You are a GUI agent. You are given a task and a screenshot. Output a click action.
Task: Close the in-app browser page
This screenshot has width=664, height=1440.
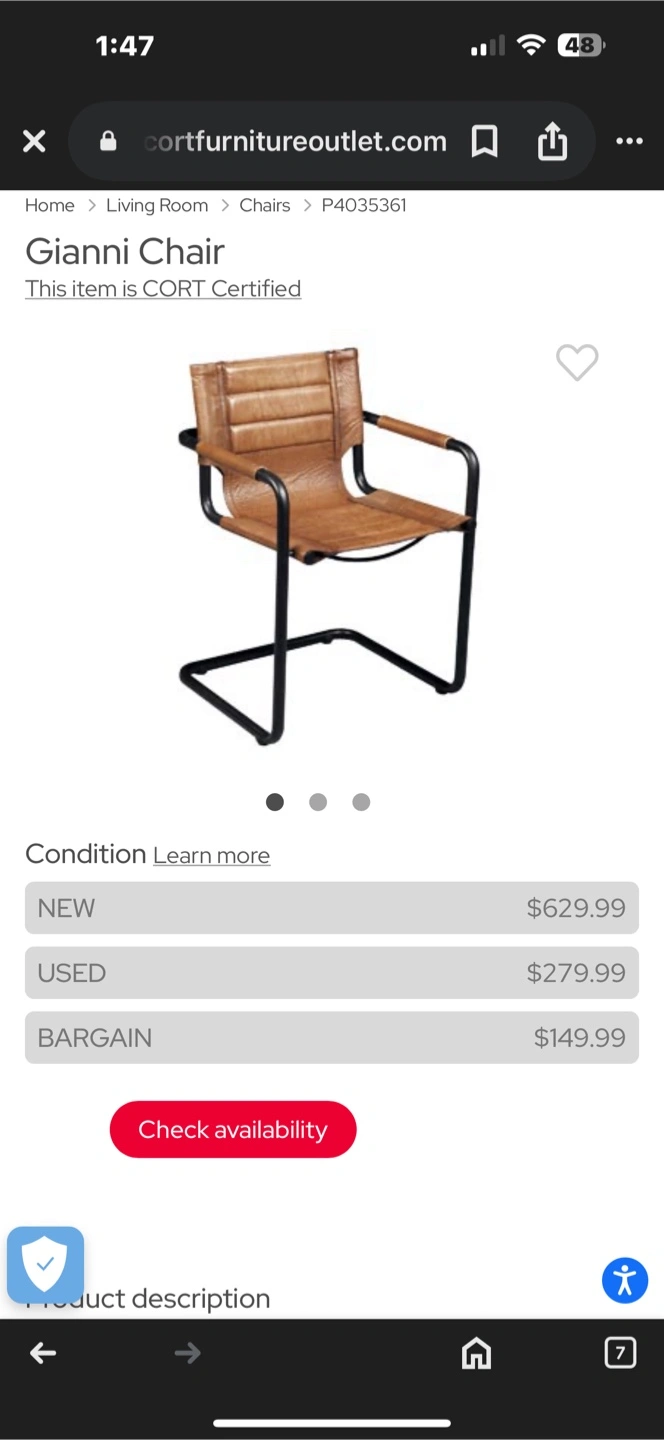(x=34, y=141)
